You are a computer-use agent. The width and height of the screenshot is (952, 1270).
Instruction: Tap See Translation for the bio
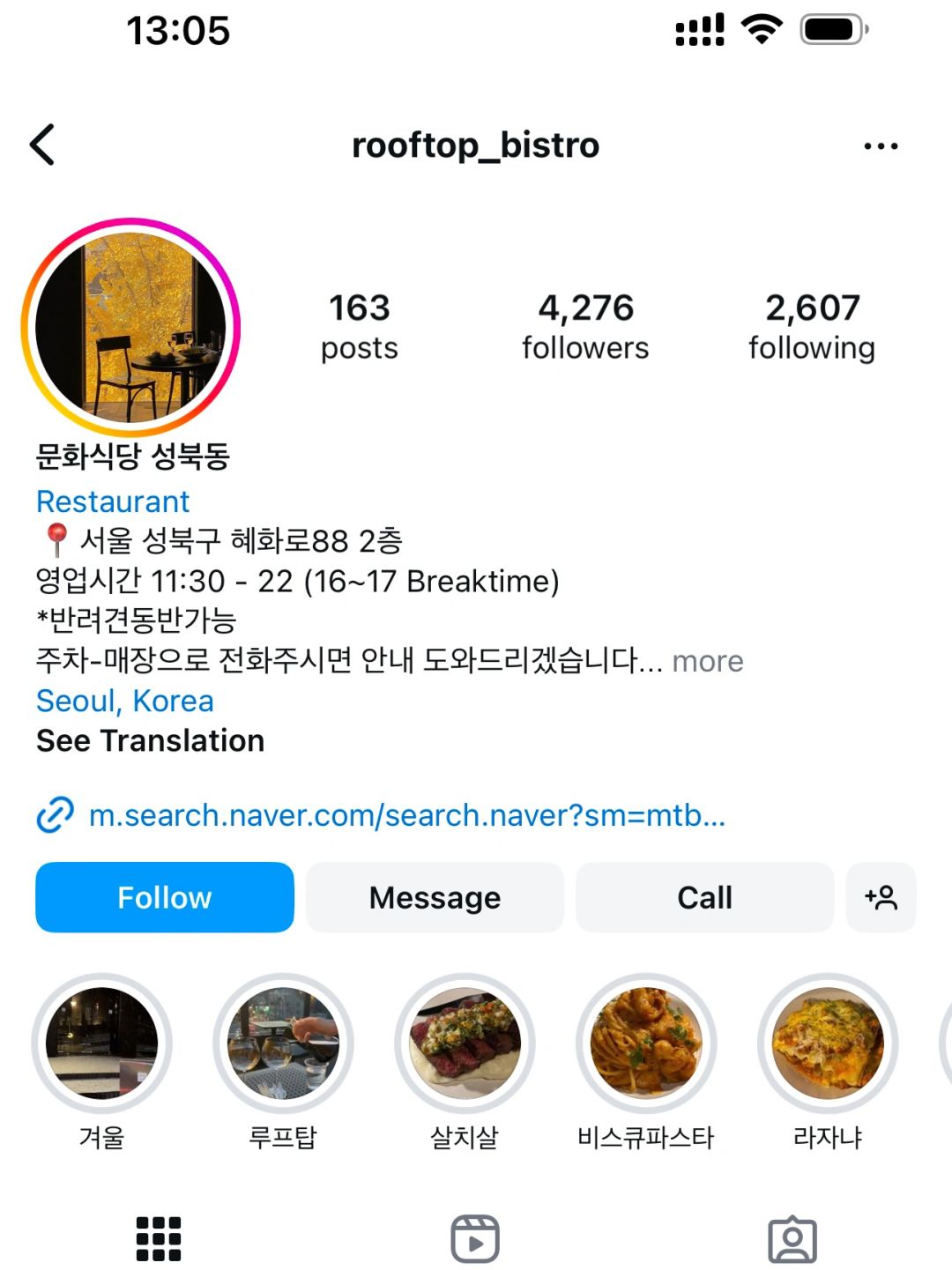(x=150, y=740)
